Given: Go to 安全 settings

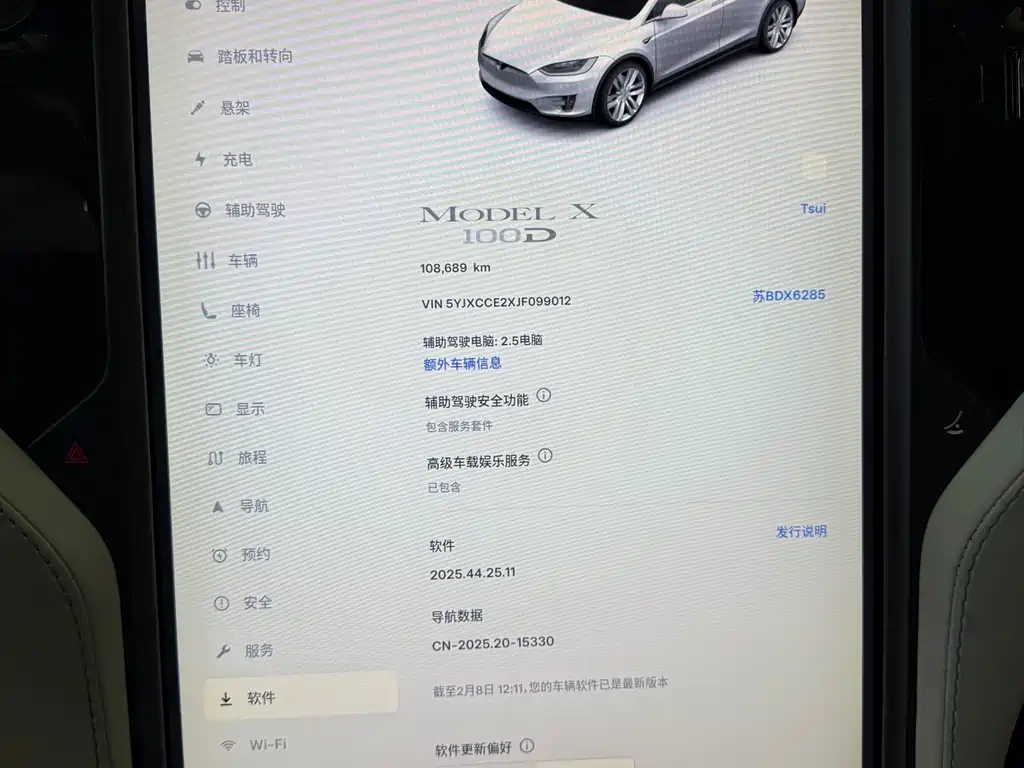Looking at the screenshot, I should (257, 603).
